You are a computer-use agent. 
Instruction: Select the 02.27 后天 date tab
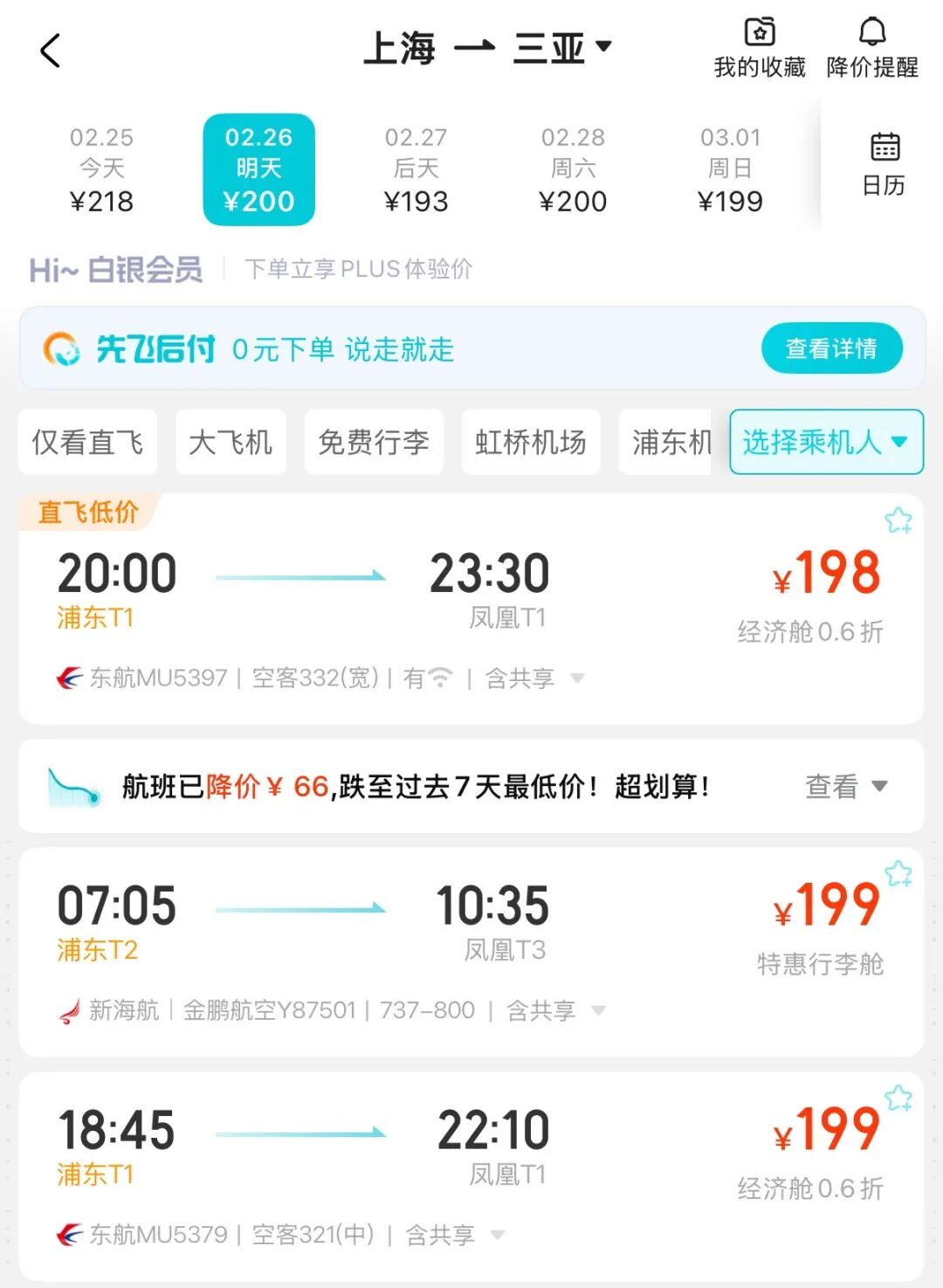click(416, 169)
